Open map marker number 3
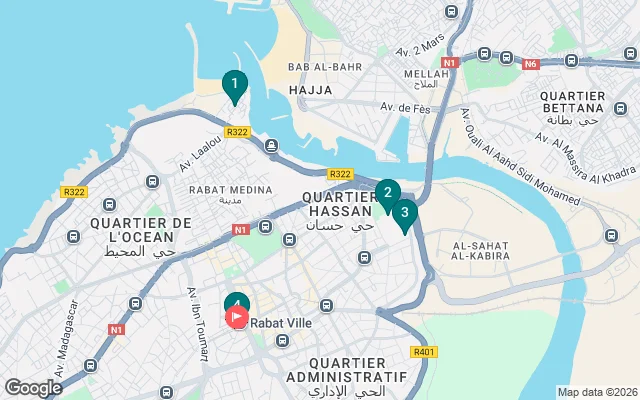 pyautogui.click(x=404, y=213)
